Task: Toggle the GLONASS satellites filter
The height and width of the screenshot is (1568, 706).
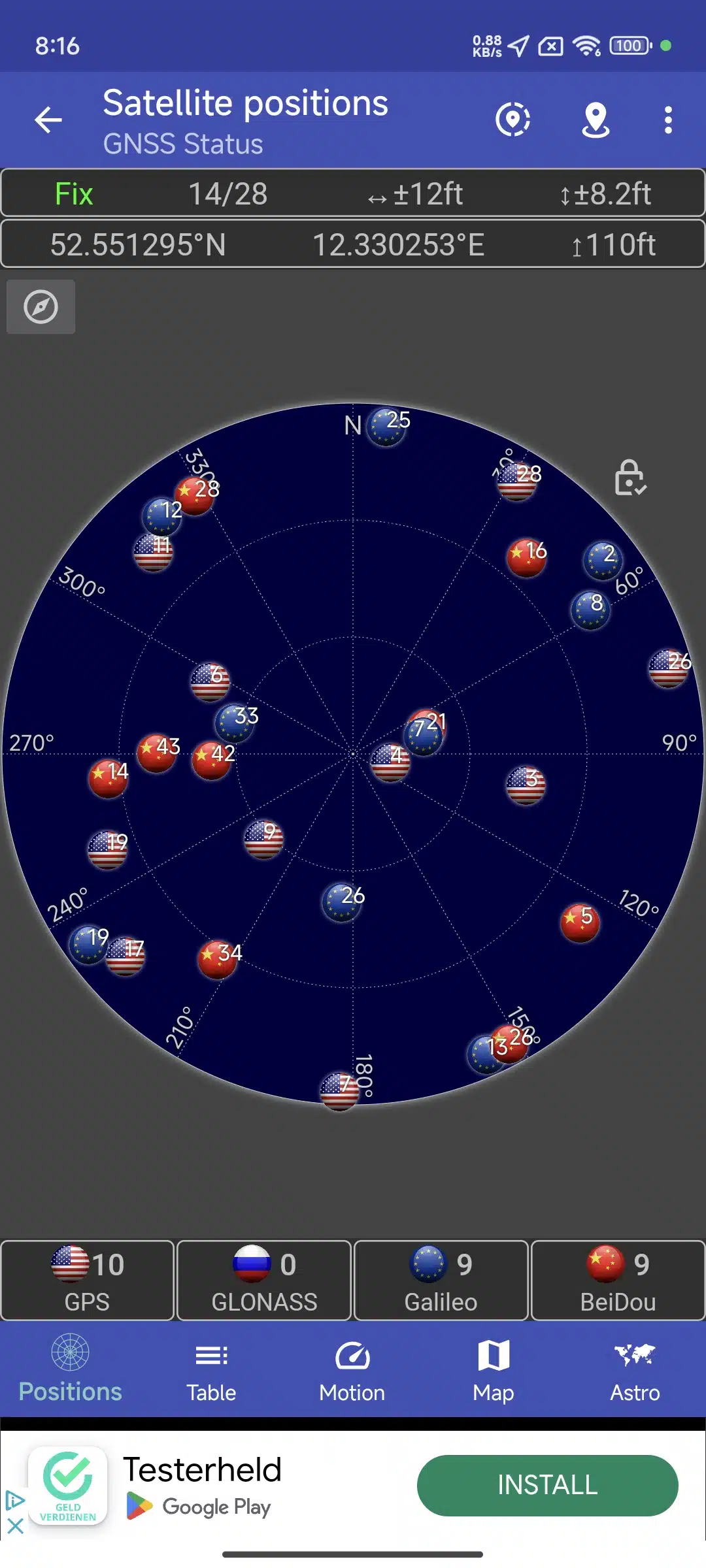Action: pos(264,1280)
